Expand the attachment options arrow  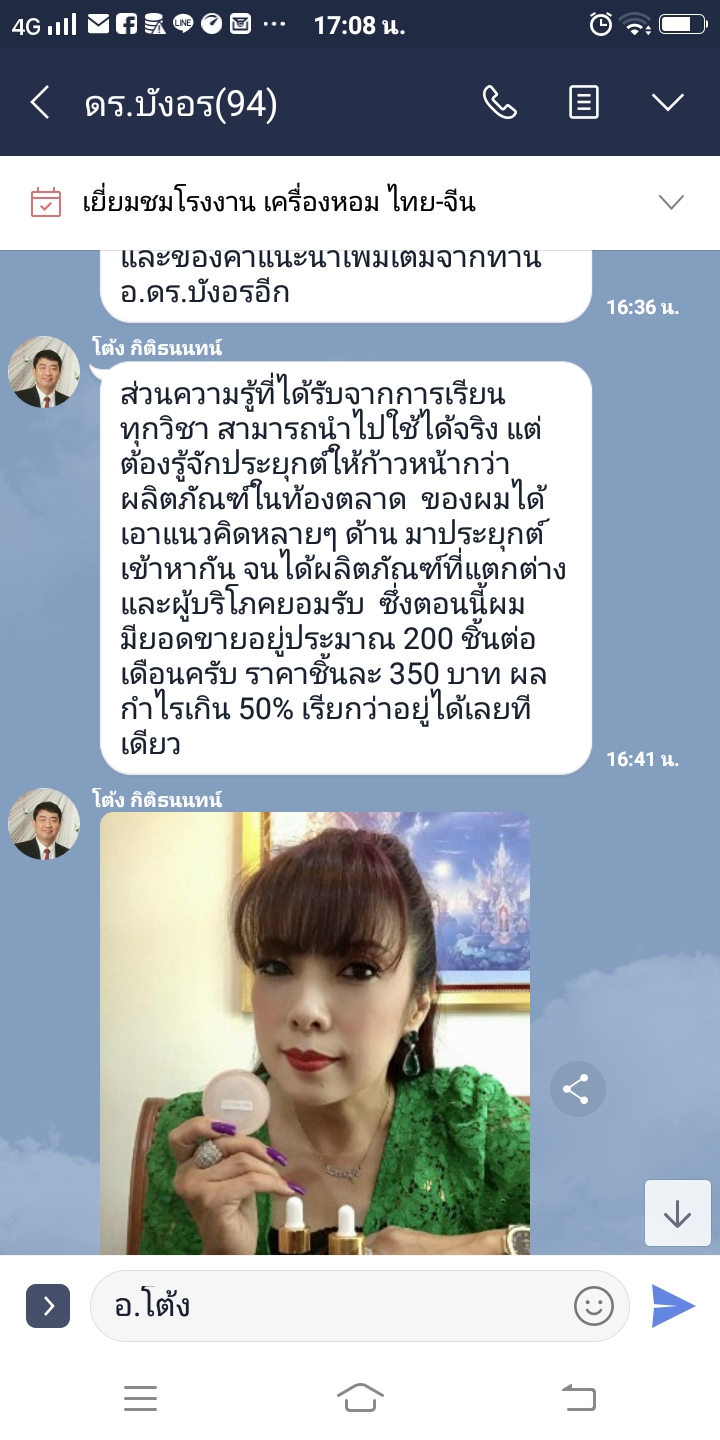[x=48, y=1306]
